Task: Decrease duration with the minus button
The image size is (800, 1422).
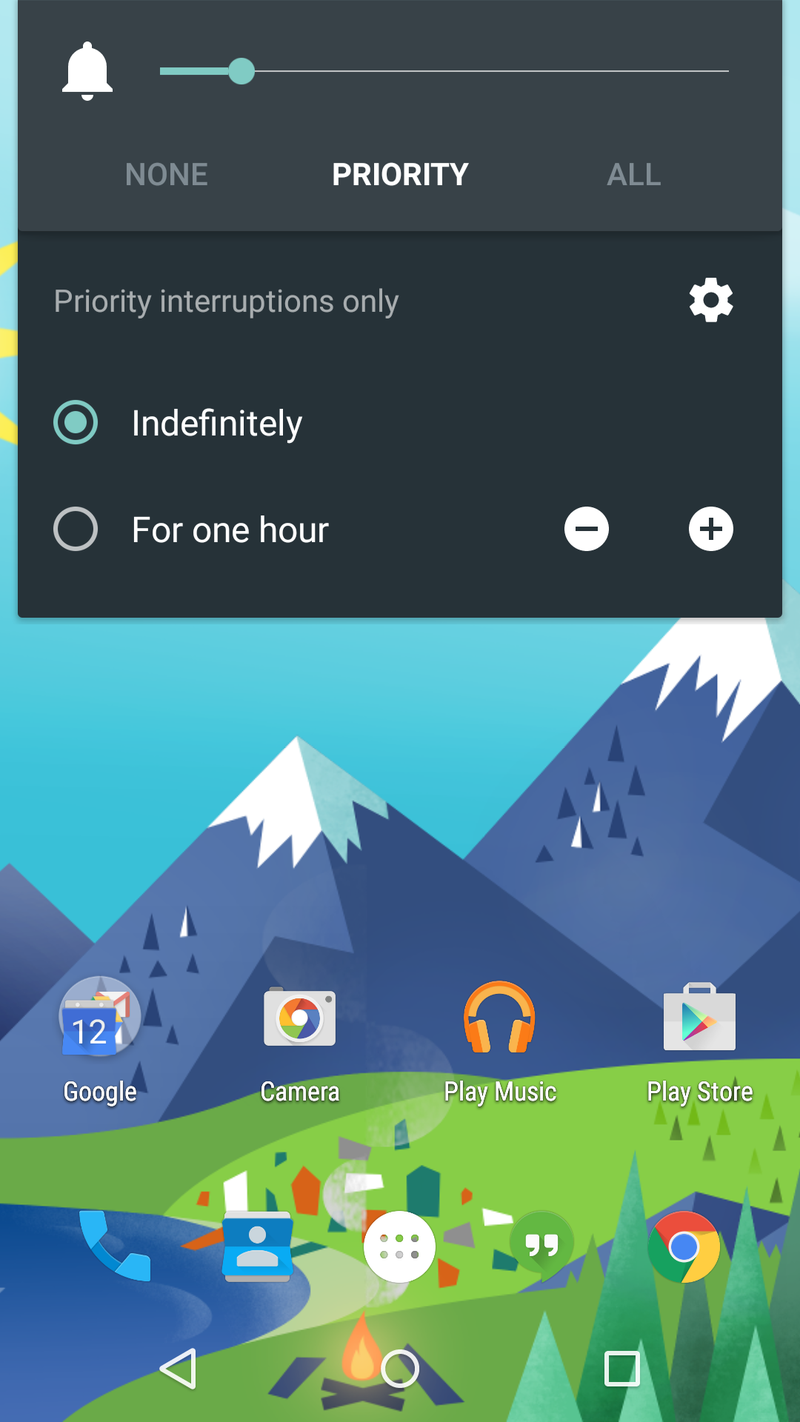Action: point(587,529)
